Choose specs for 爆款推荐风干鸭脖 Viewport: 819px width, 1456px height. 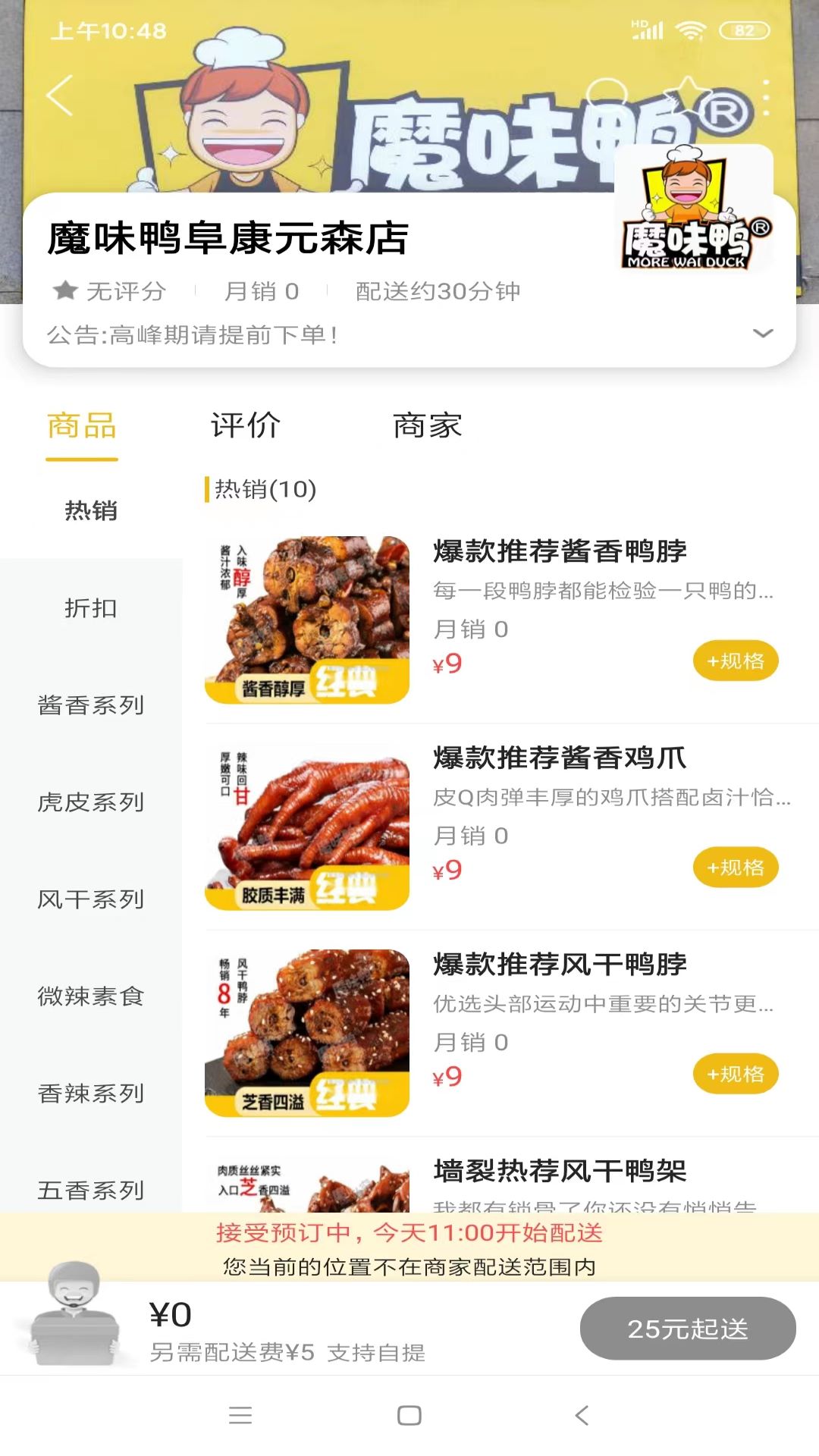(x=735, y=1075)
